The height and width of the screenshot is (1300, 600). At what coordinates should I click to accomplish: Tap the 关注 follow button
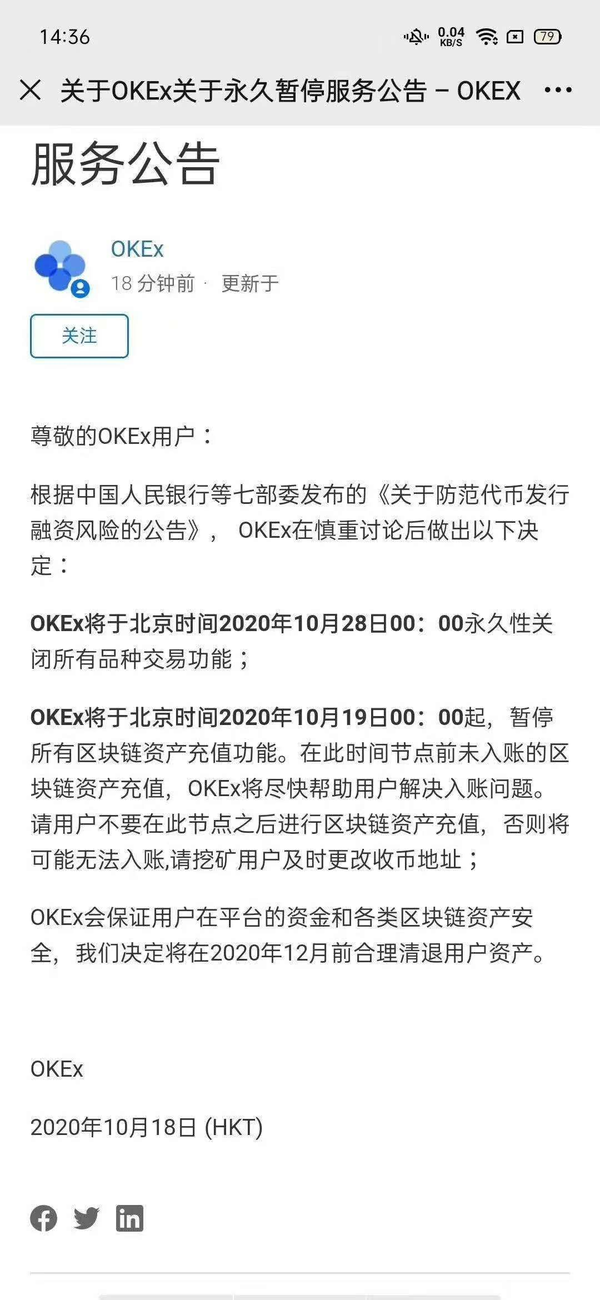[x=79, y=336]
